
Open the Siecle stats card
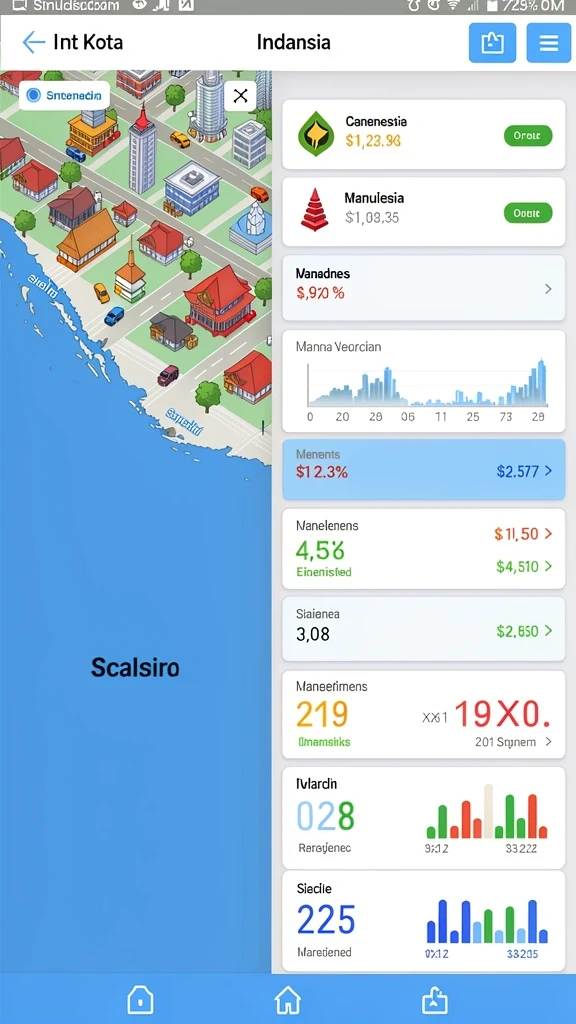tap(423, 921)
